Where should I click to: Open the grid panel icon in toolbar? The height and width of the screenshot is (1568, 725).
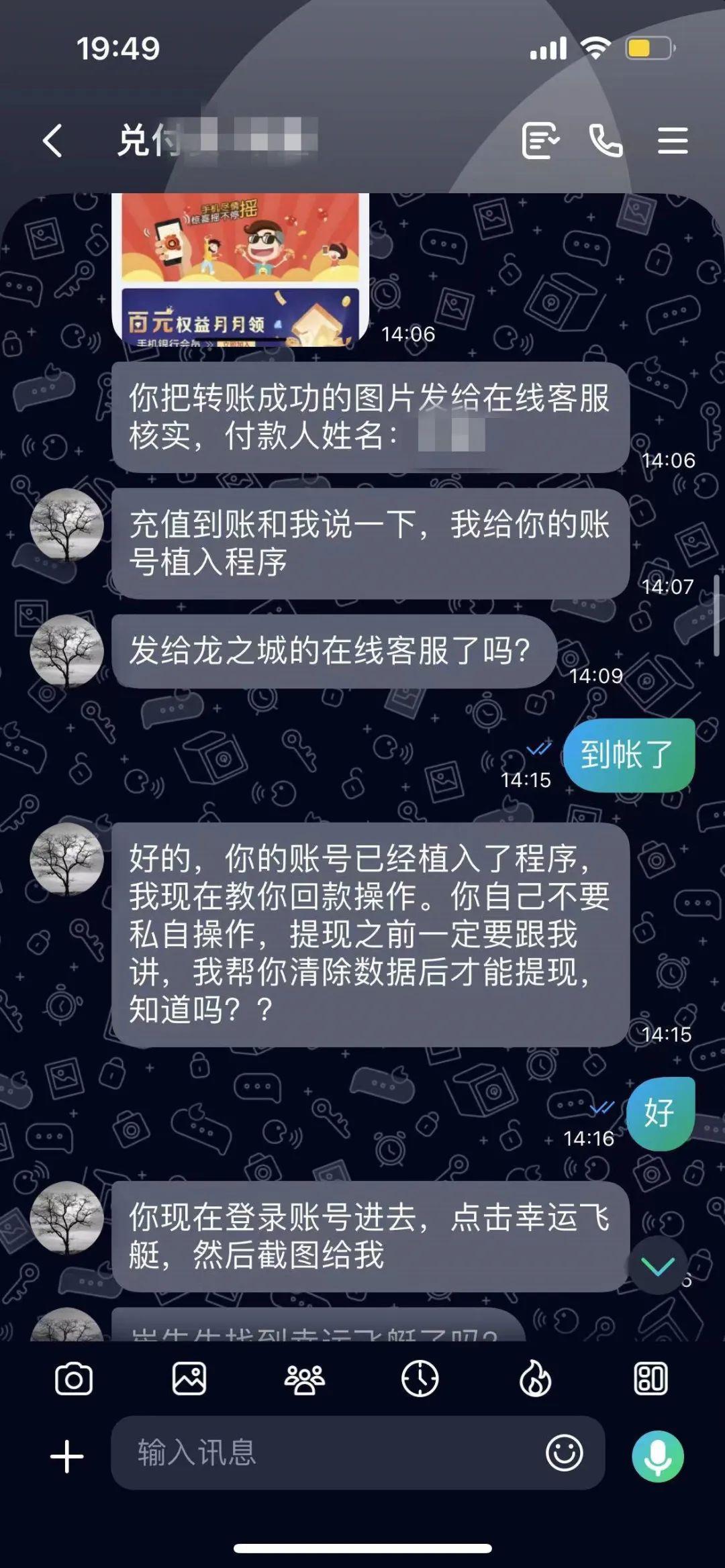(x=651, y=1379)
